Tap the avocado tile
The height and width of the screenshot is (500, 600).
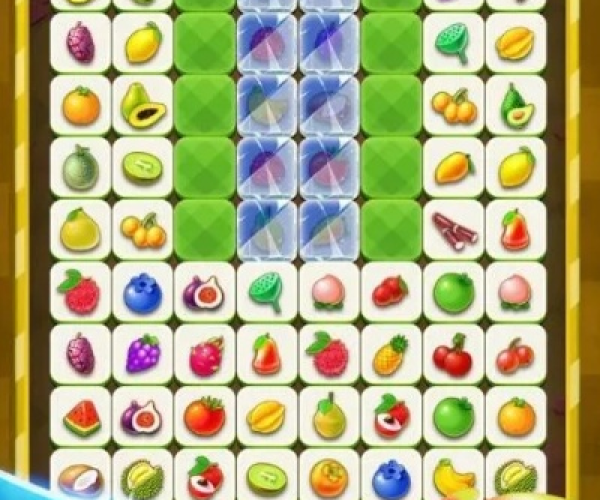[515, 104]
